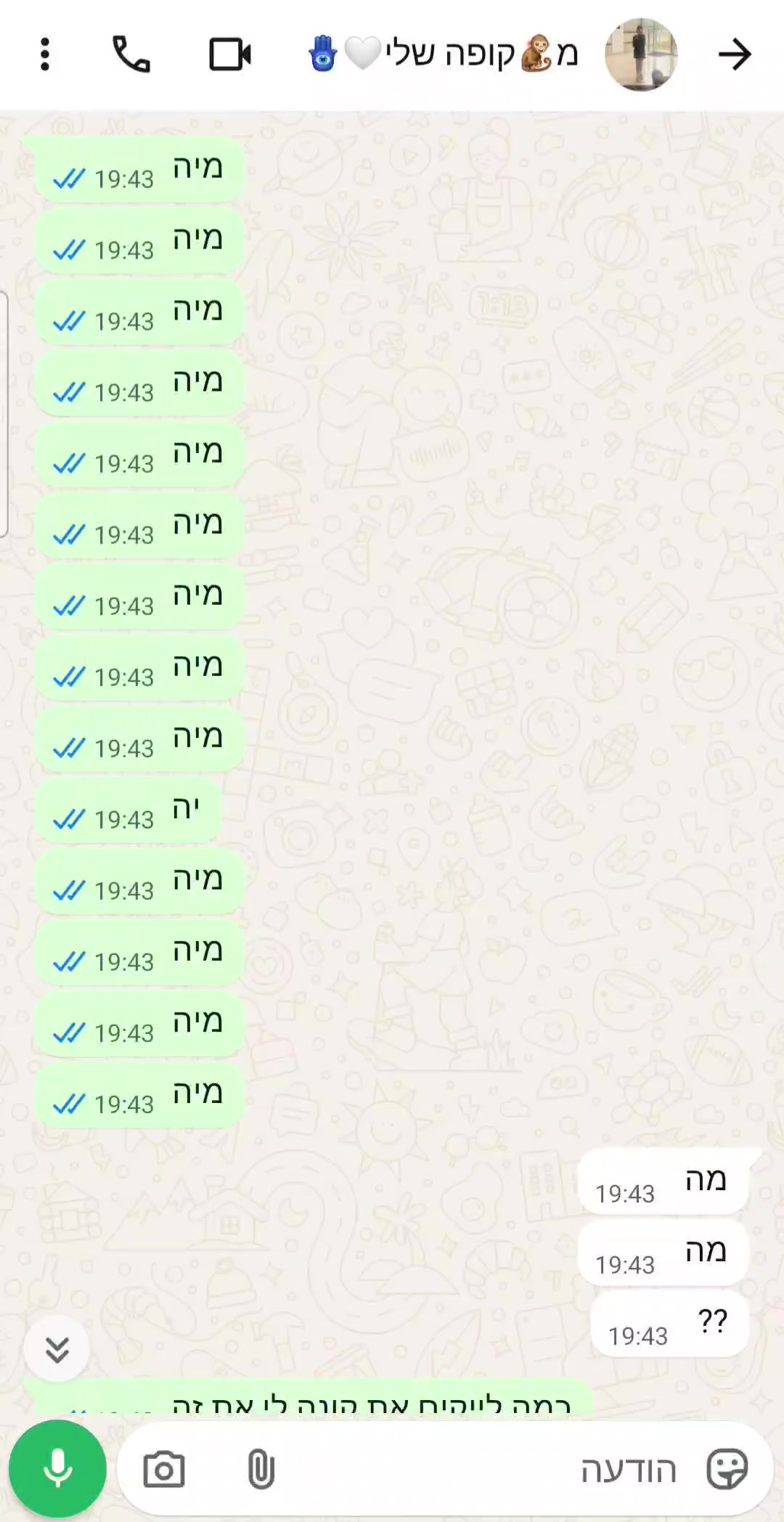
Task: Open the contact's profile picture
Action: (x=641, y=54)
